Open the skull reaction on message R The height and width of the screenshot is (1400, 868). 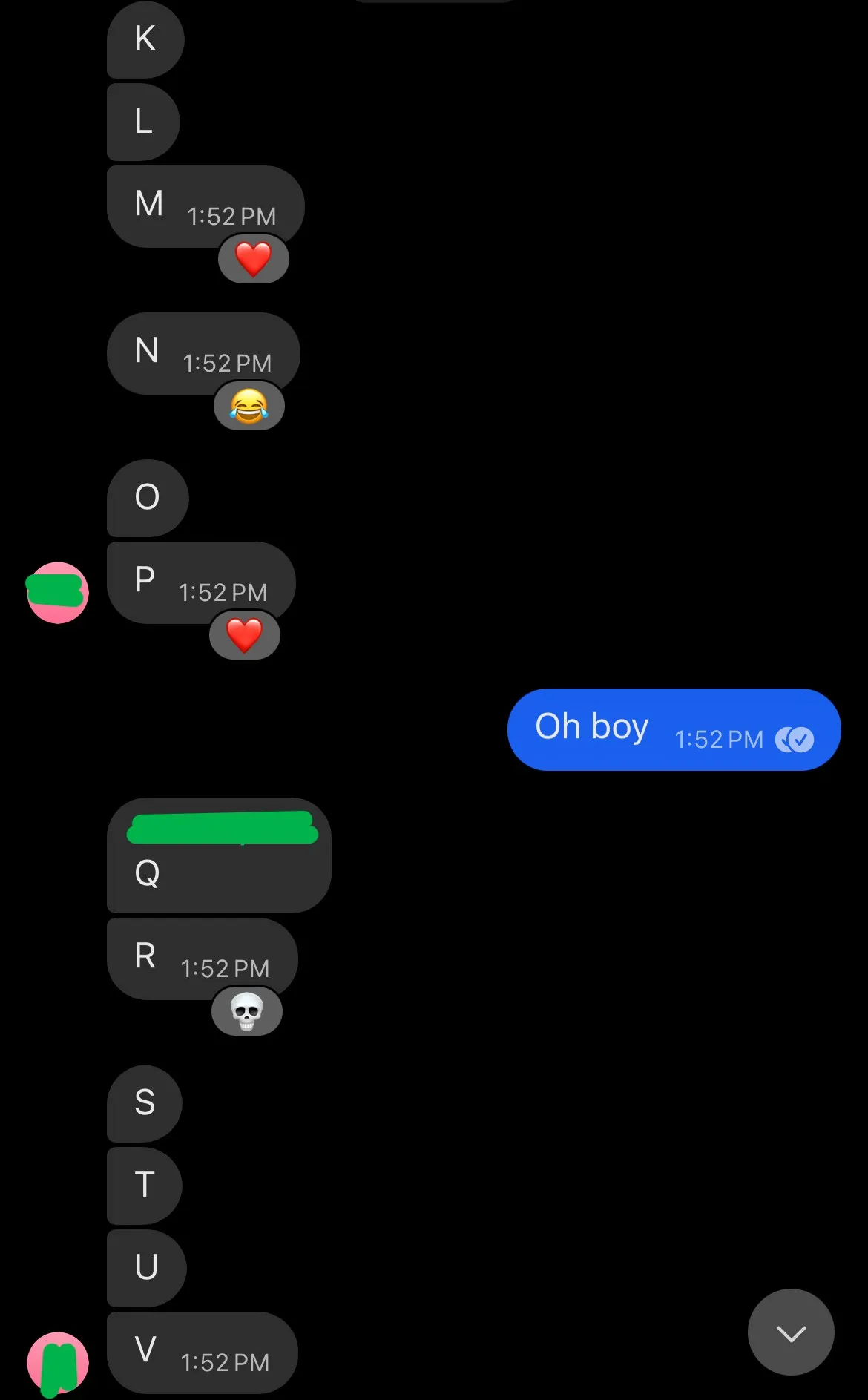(x=246, y=1012)
